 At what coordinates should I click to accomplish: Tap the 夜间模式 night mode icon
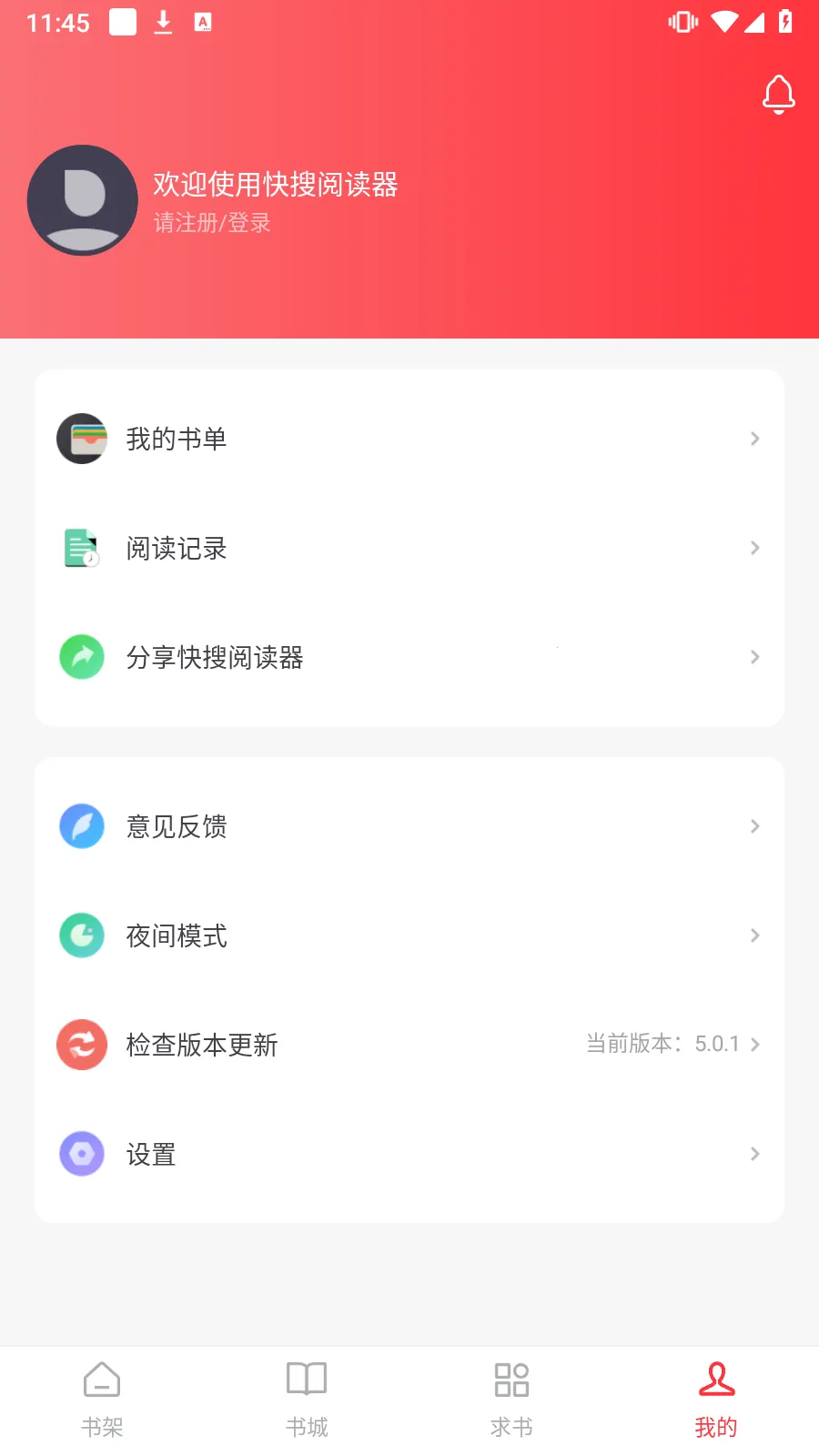[x=82, y=935]
